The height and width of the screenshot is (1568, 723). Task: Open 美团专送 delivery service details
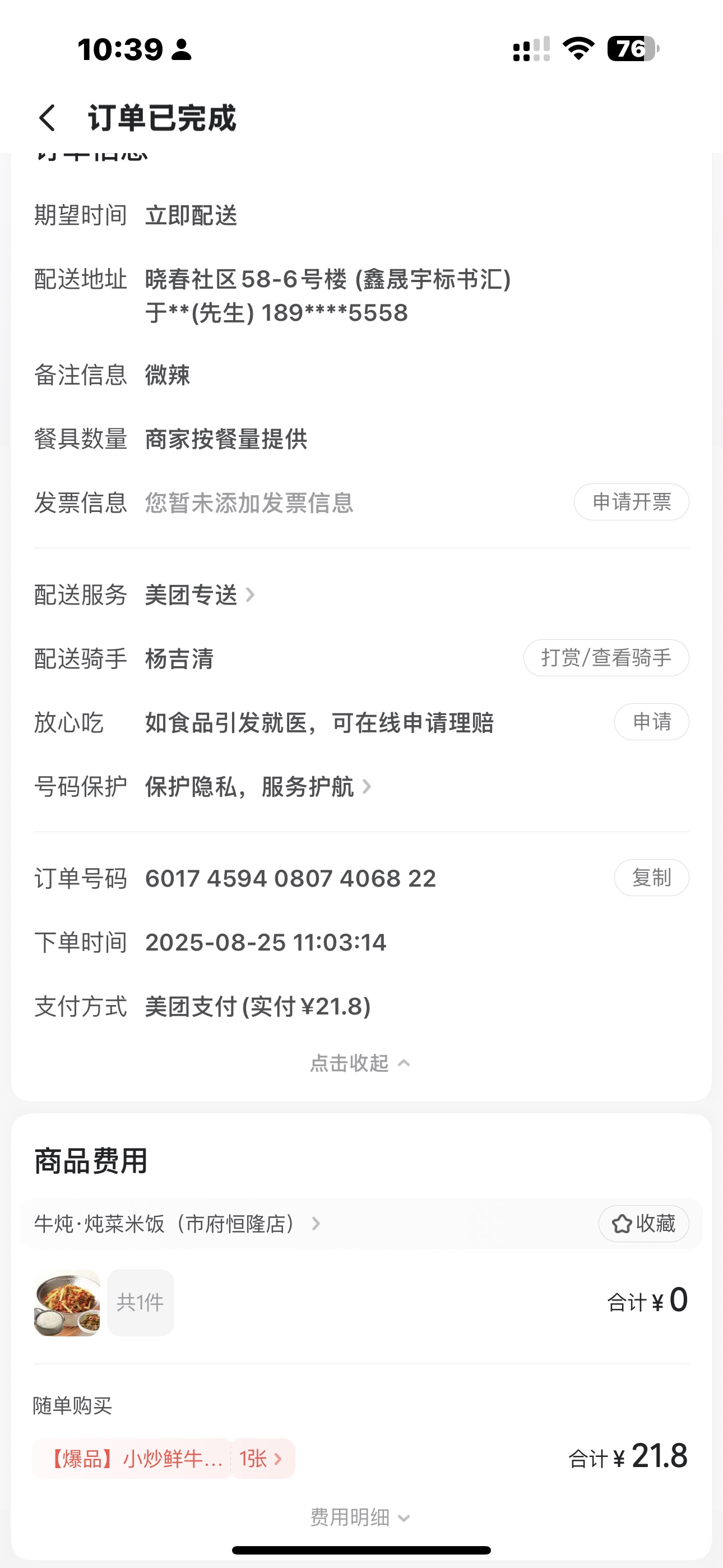click(200, 594)
